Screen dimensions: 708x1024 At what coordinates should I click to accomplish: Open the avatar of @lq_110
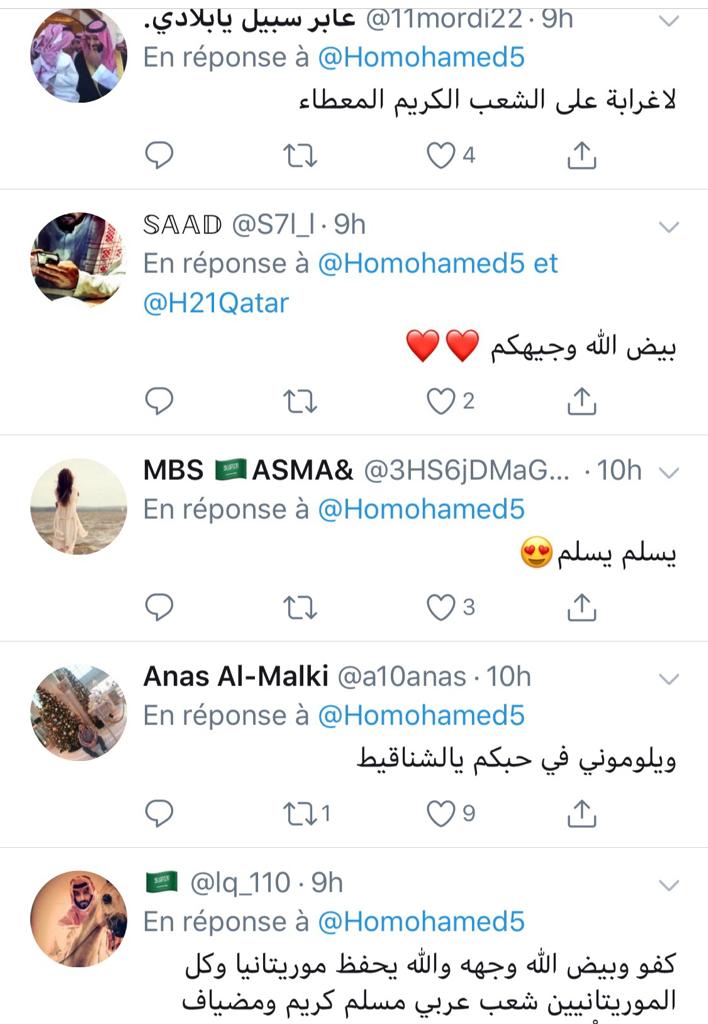pos(78,918)
